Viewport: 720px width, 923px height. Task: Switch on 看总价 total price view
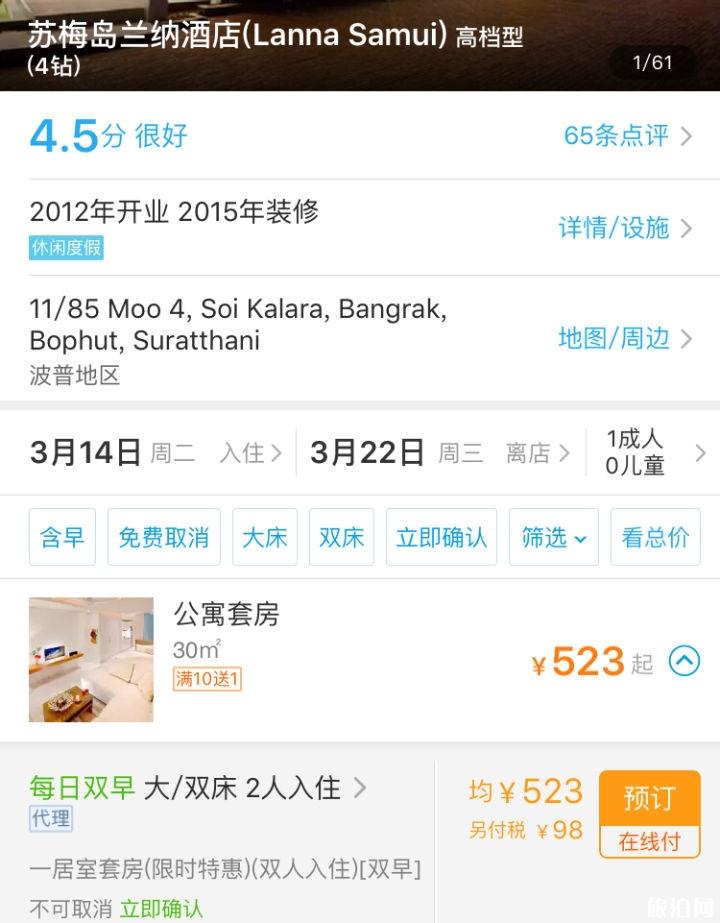pyautogui.click(x=655, y=537)
